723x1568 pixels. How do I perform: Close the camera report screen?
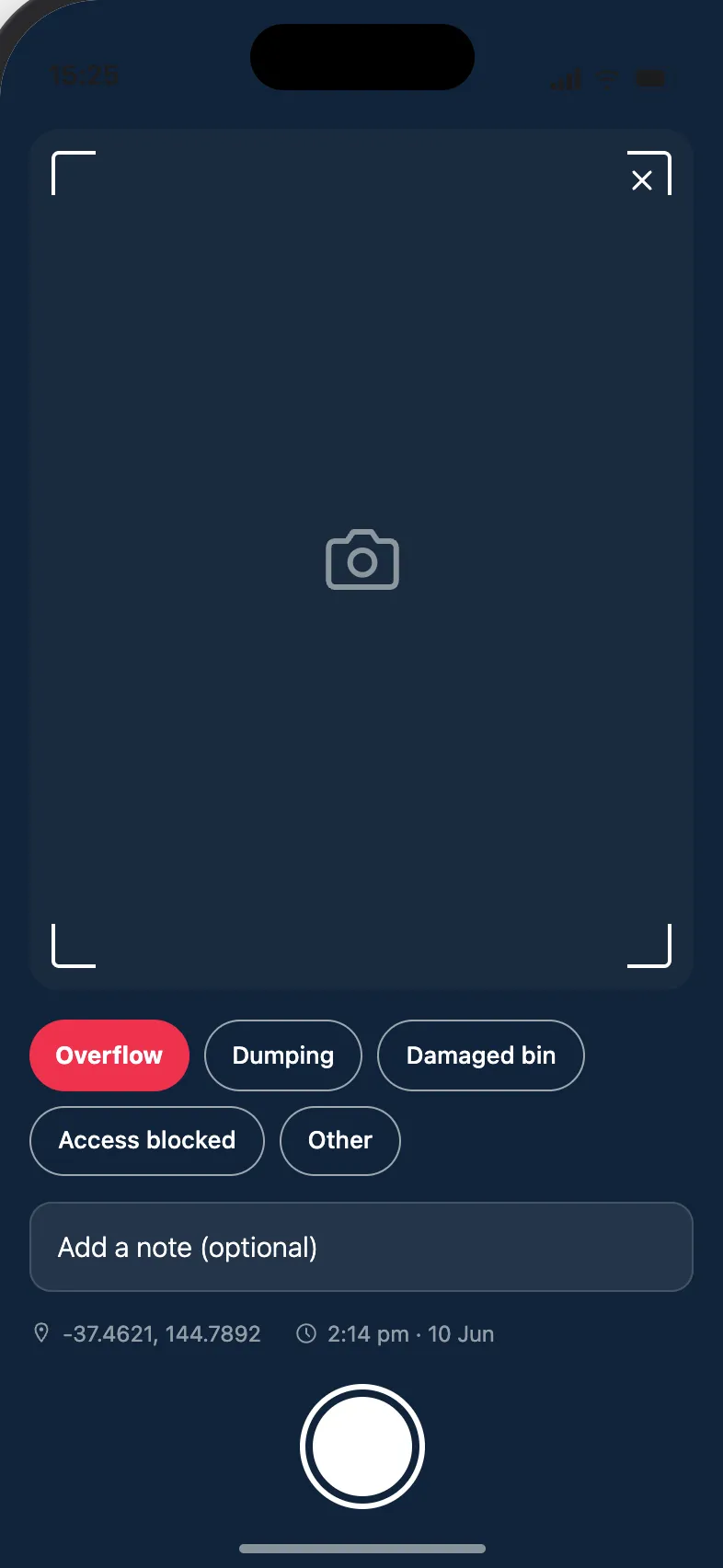pyautogui.click(x=642, y=180)
